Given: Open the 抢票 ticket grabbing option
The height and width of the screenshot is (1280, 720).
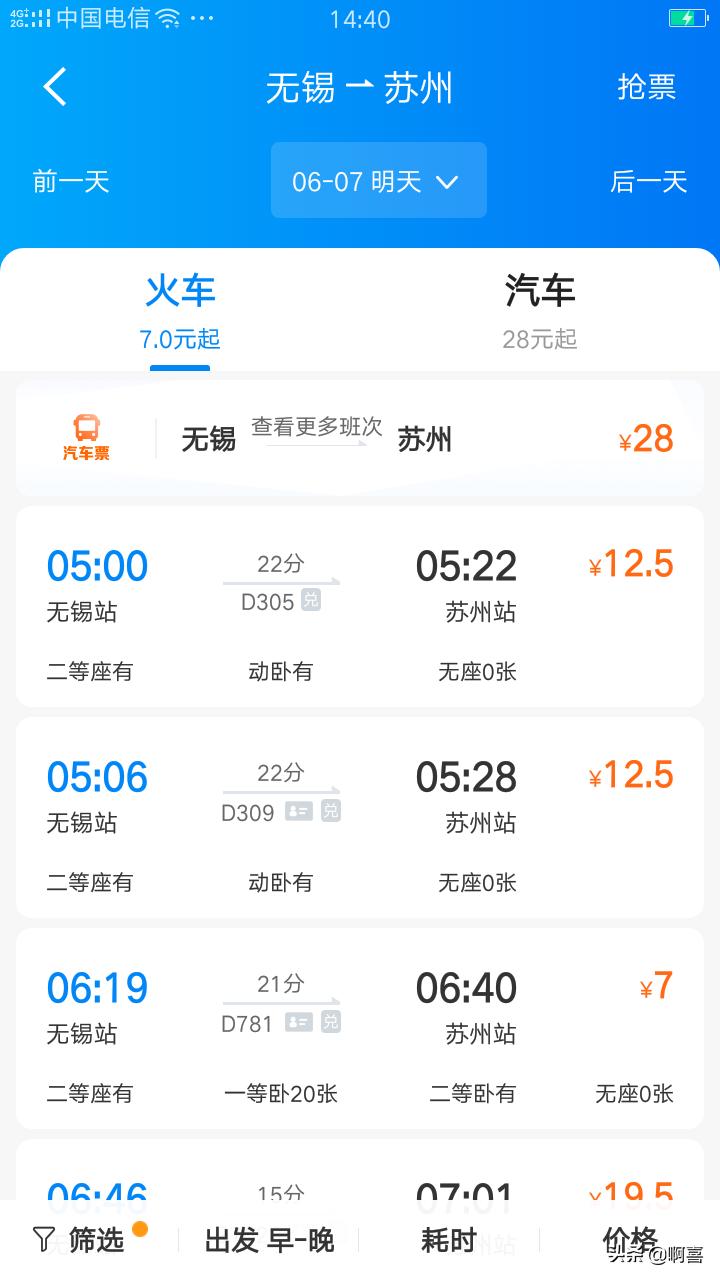Looking at the screenshot, I should [x=647, y=87].
